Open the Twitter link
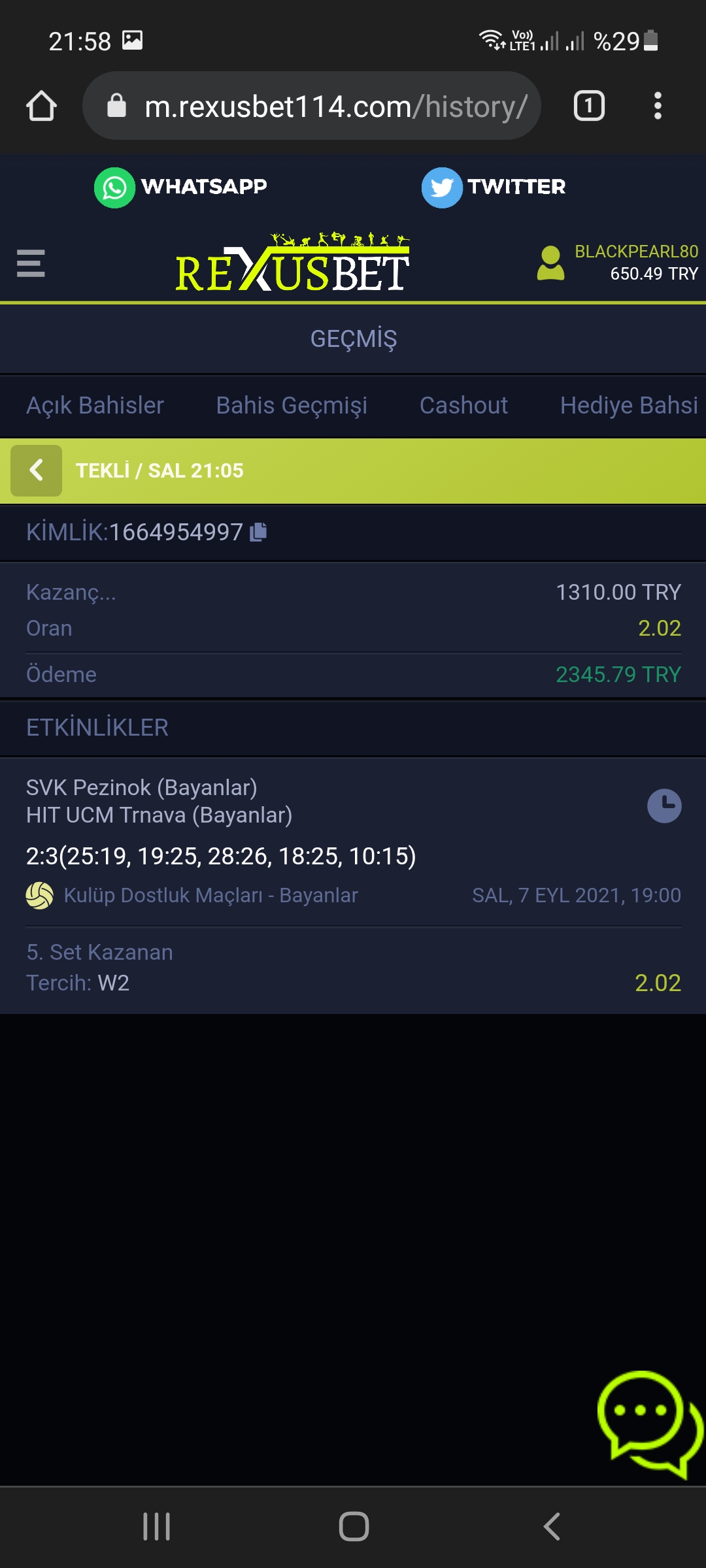The width and height of the screenshot is (706, 1568). click(x=494, y=188)
